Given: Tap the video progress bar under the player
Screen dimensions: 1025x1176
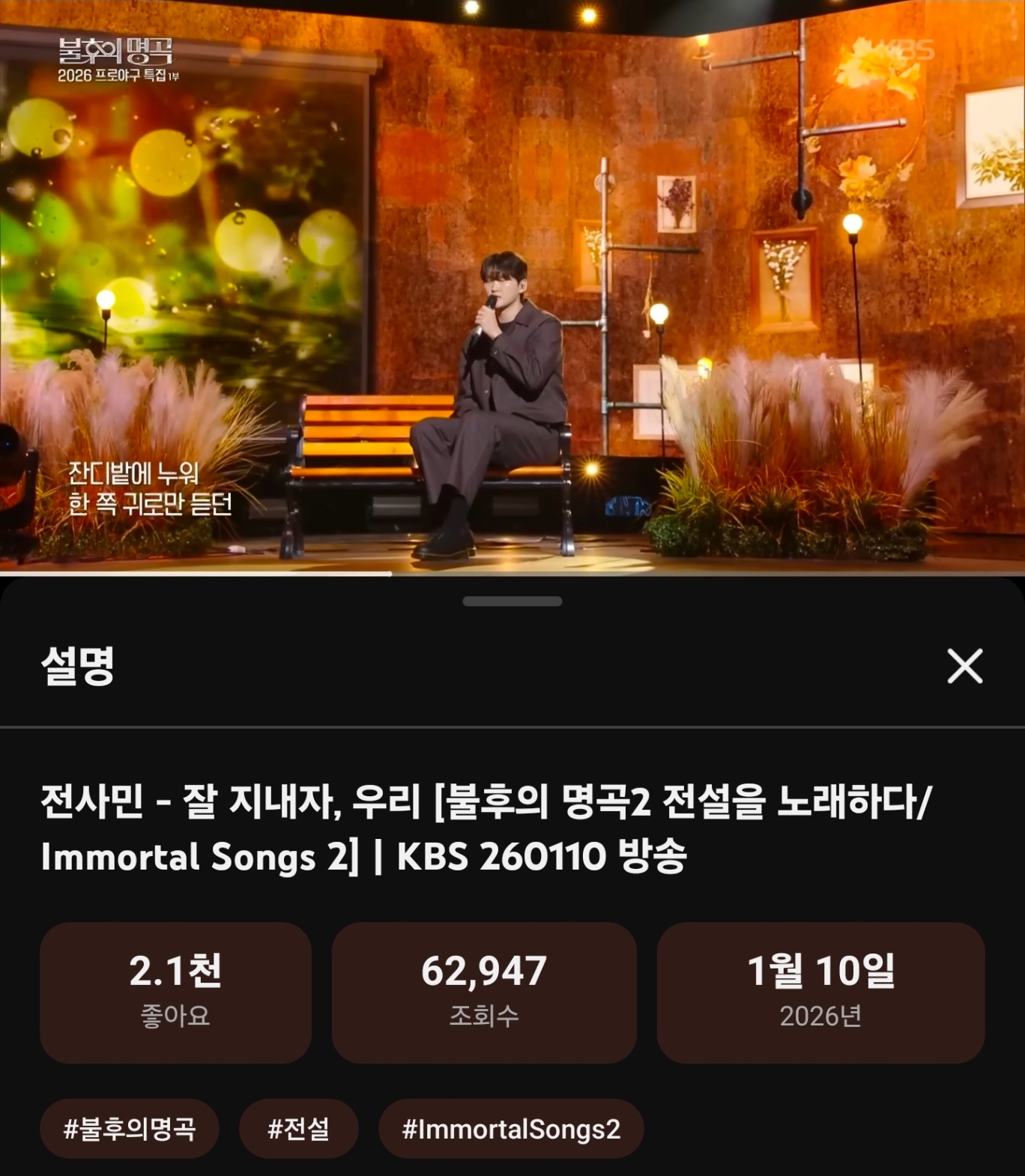Looking at the screenshot, I should 512,574.
